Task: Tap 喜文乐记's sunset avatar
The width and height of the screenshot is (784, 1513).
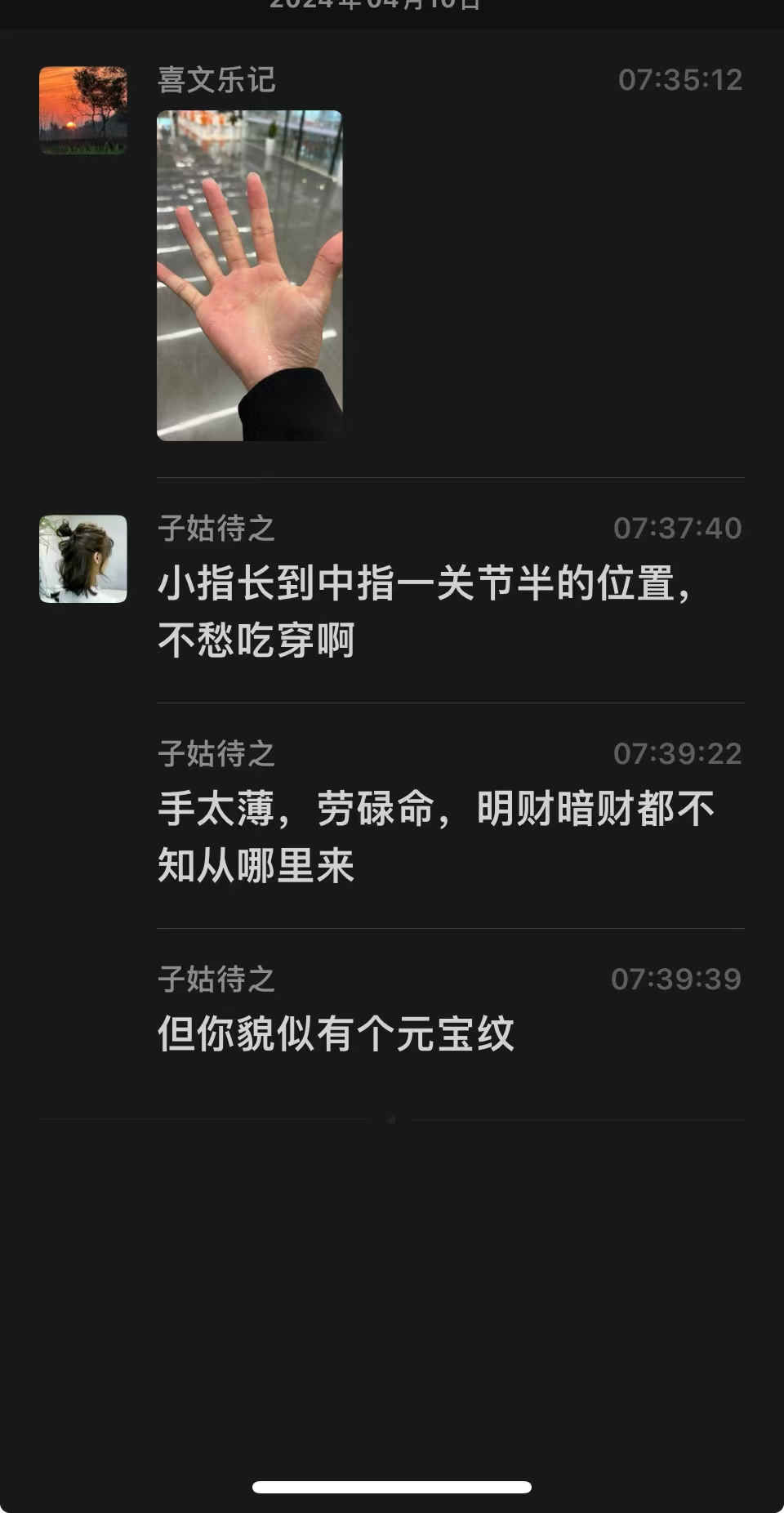Action: click(x=83, y=110)
